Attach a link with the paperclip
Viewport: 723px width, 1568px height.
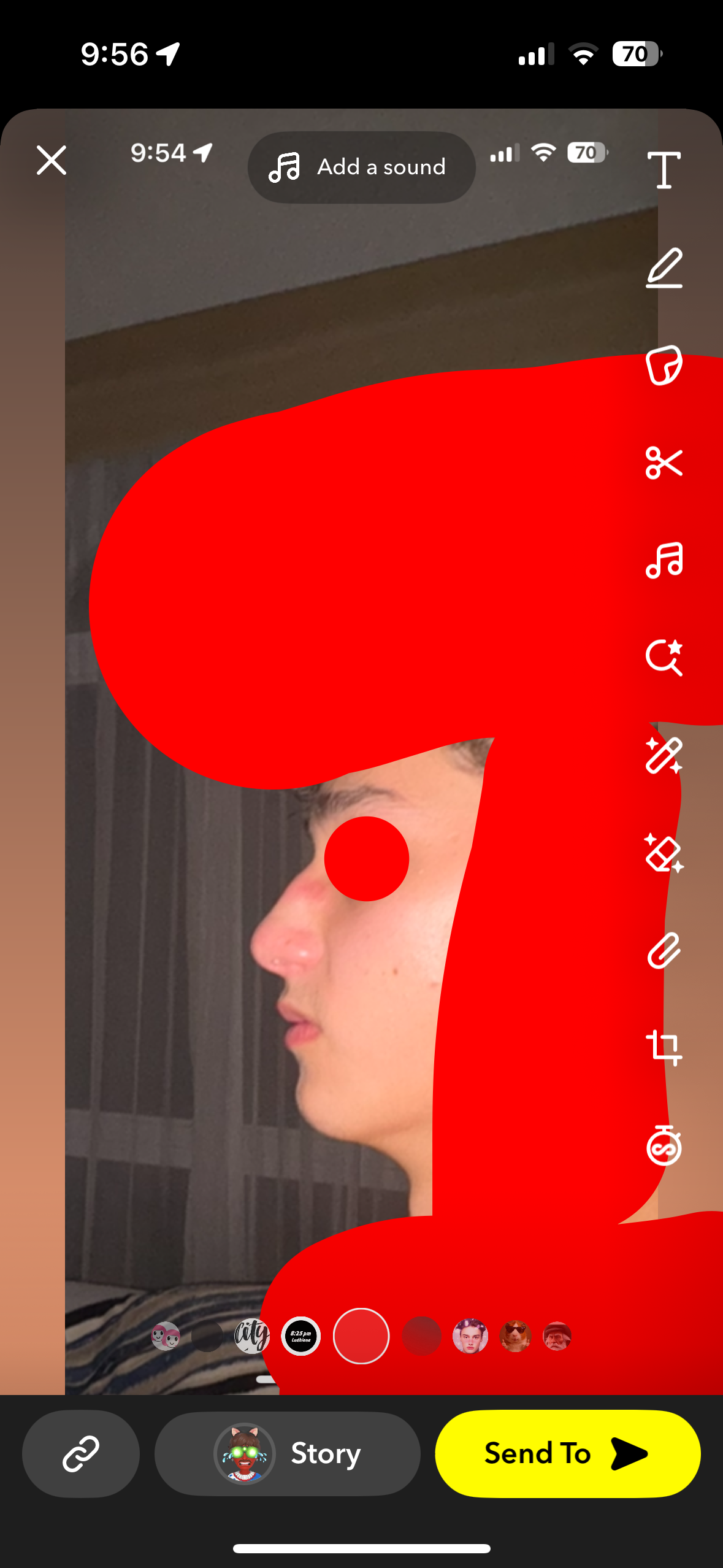coord(664,950)
